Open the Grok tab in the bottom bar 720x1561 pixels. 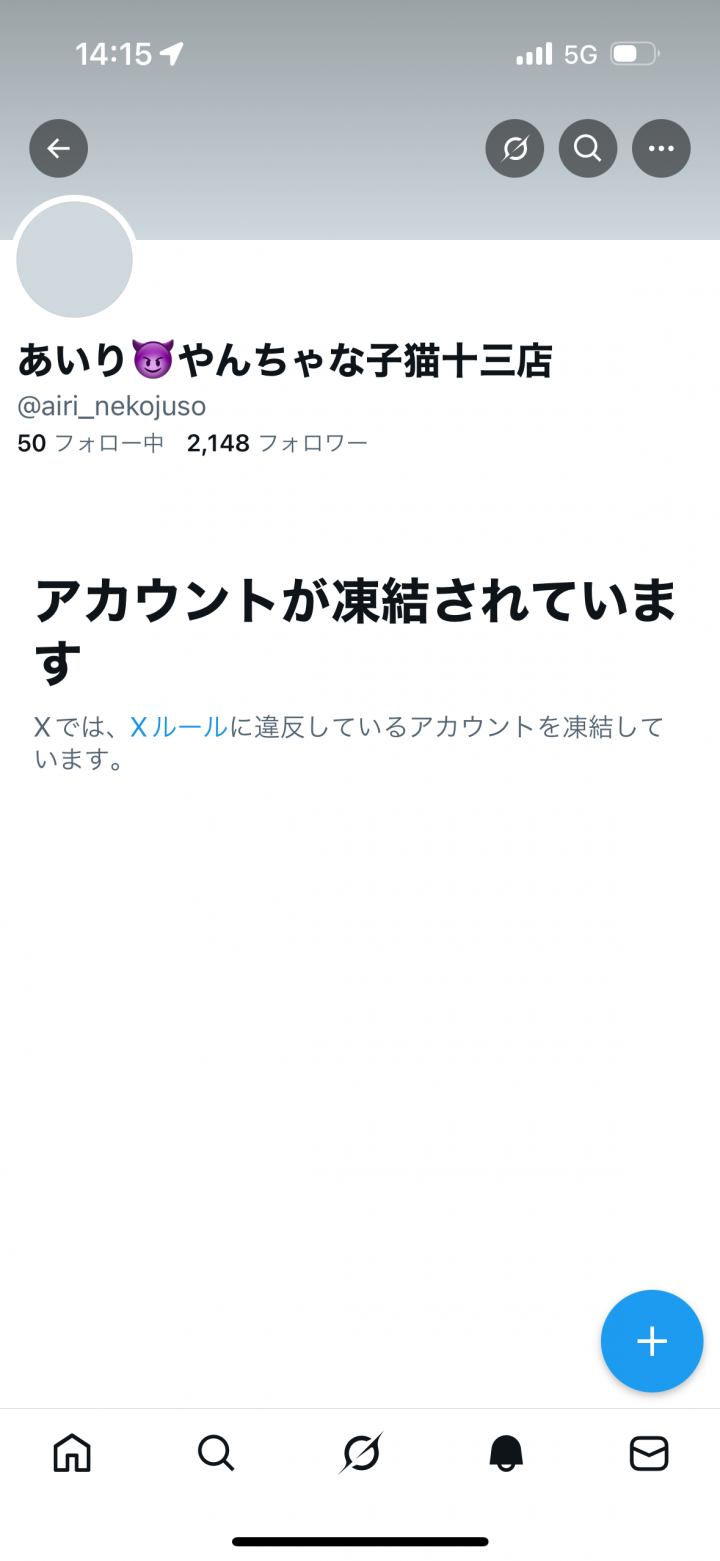(x=360, y=1453)
